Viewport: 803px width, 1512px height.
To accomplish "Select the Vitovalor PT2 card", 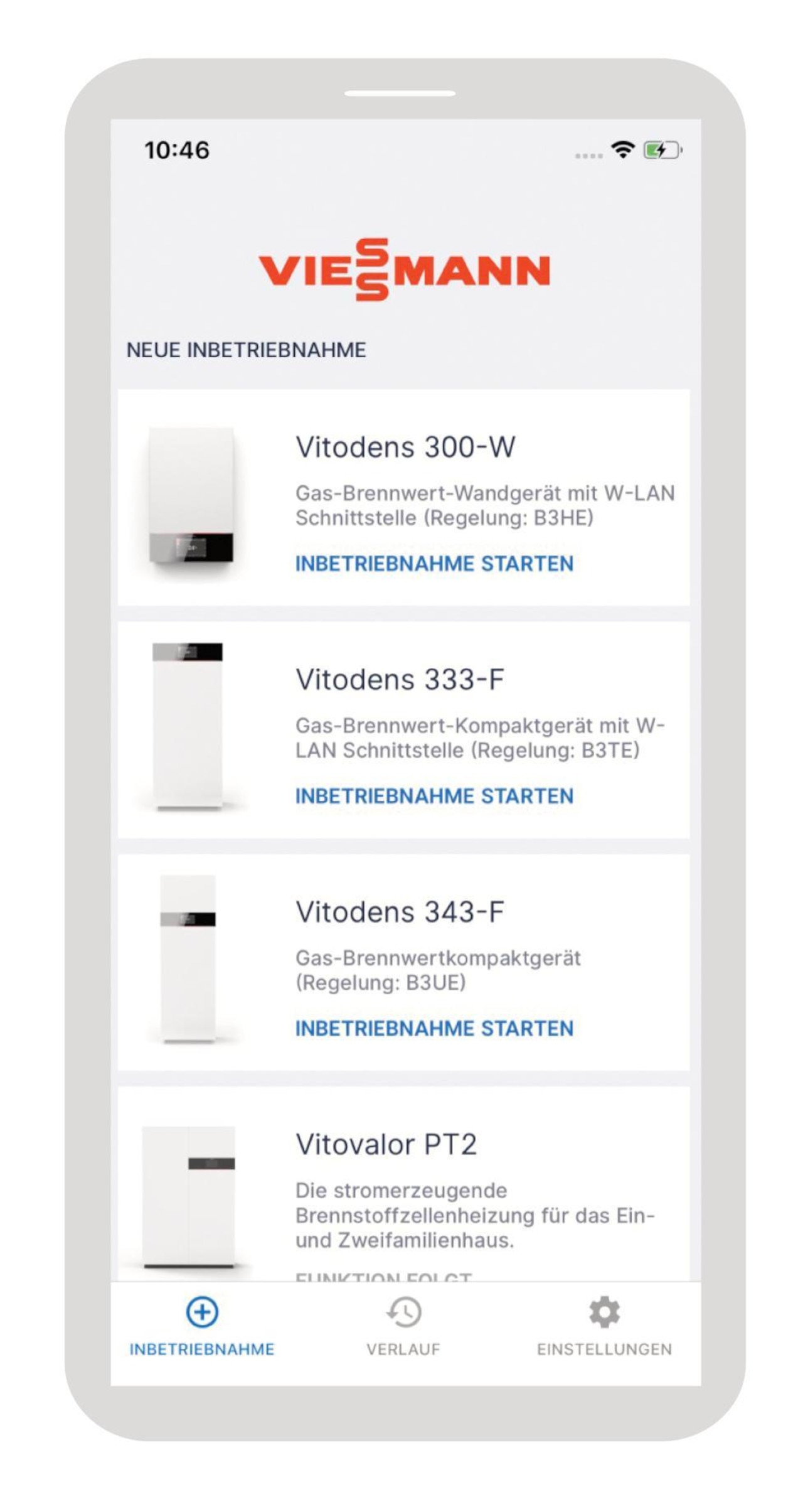I will tap(401, 1180).
